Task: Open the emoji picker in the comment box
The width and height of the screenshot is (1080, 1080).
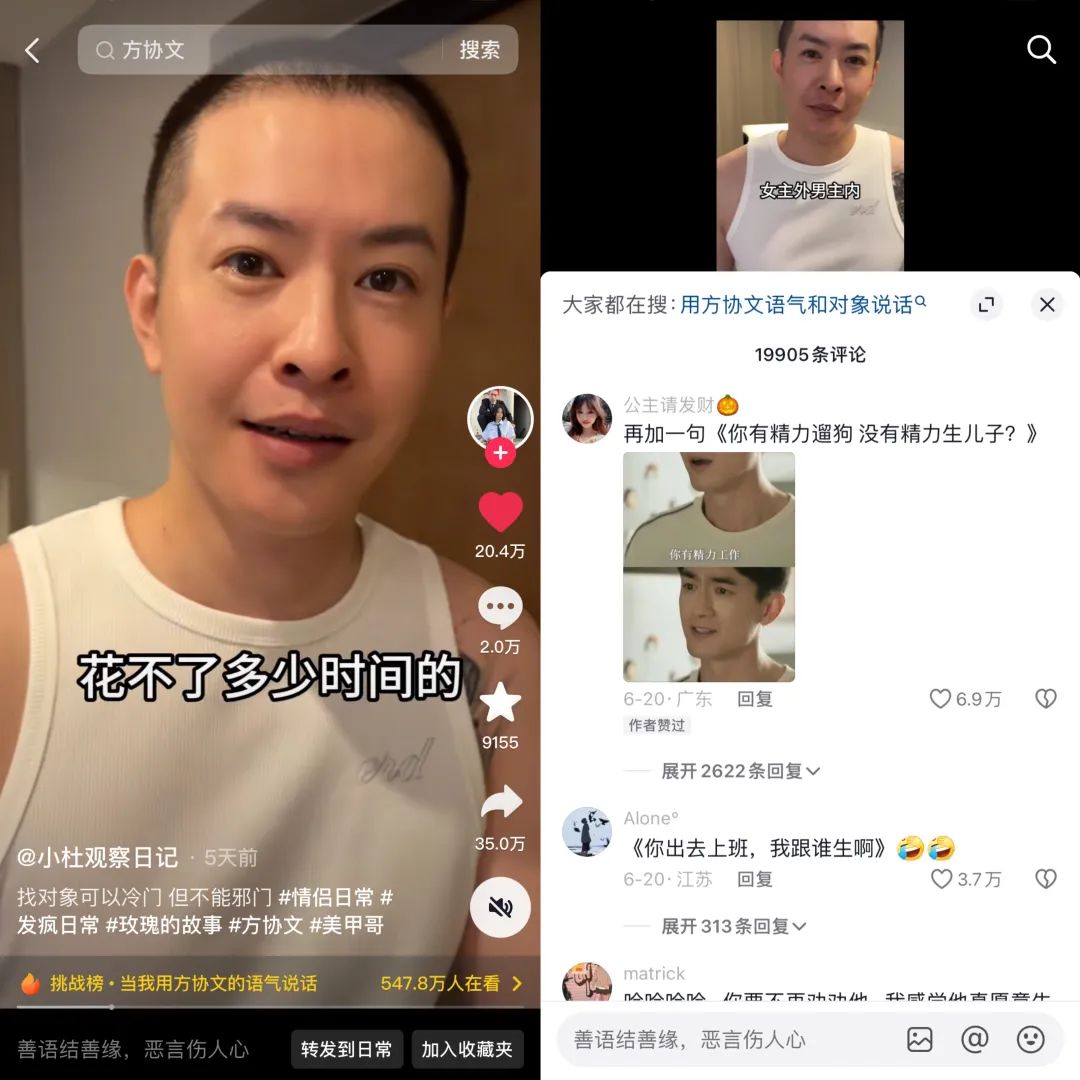Action: 1030,1039
